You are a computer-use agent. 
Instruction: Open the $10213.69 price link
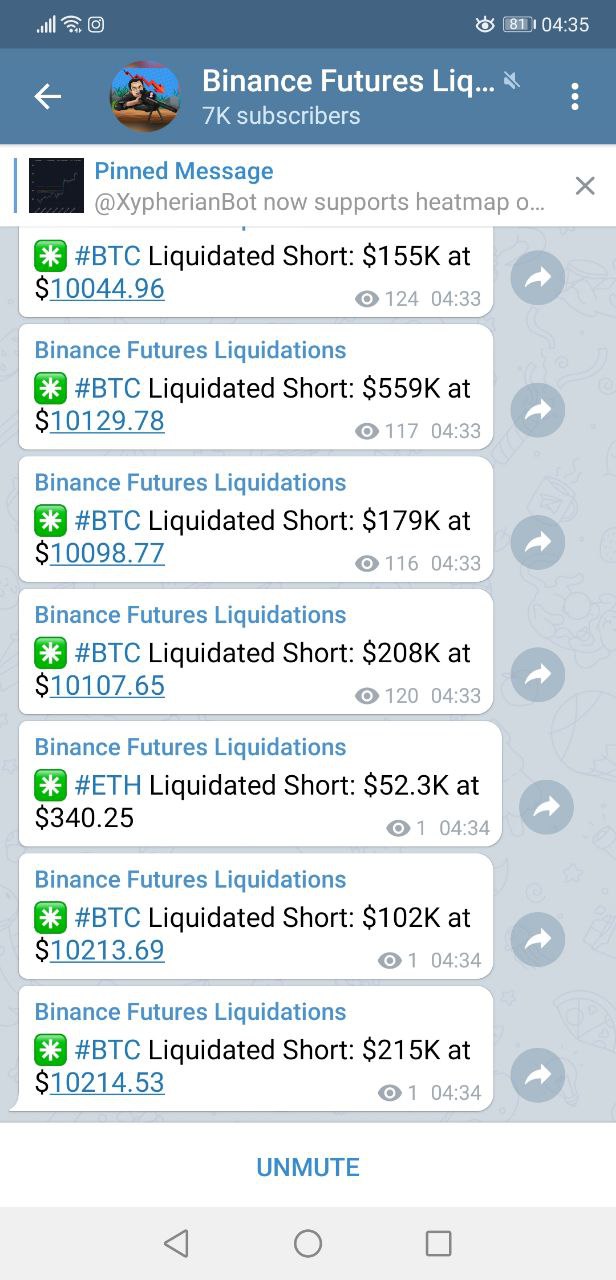pos(107,950)
